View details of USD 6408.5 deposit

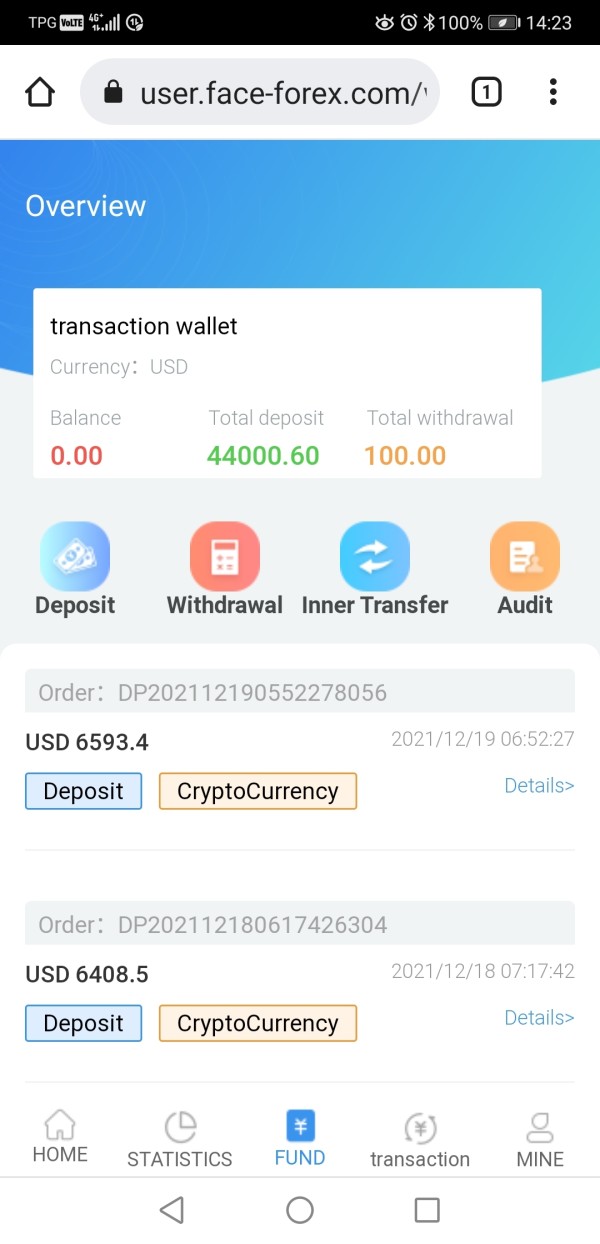tap(539, 1018)
